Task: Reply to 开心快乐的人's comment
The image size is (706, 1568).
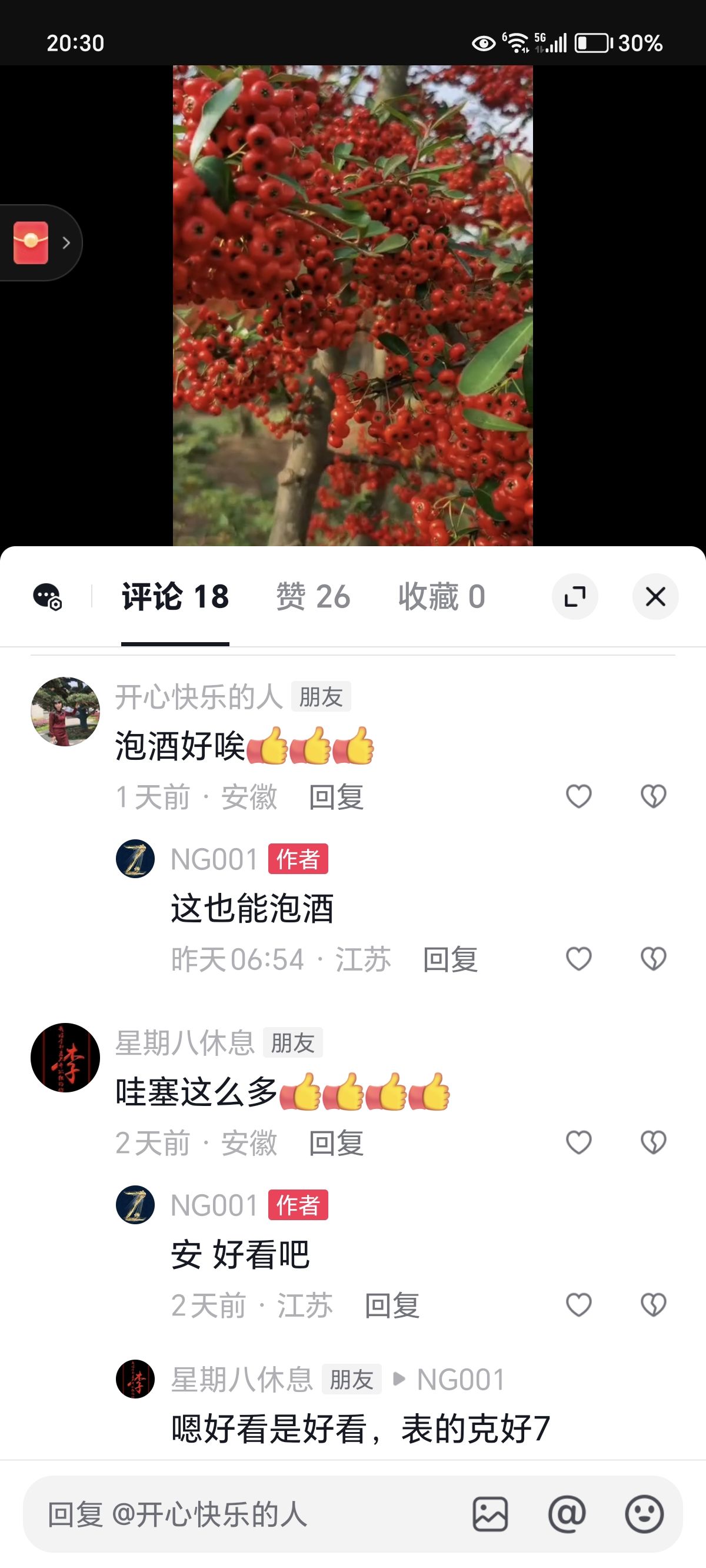Action: tap(336, 798)
